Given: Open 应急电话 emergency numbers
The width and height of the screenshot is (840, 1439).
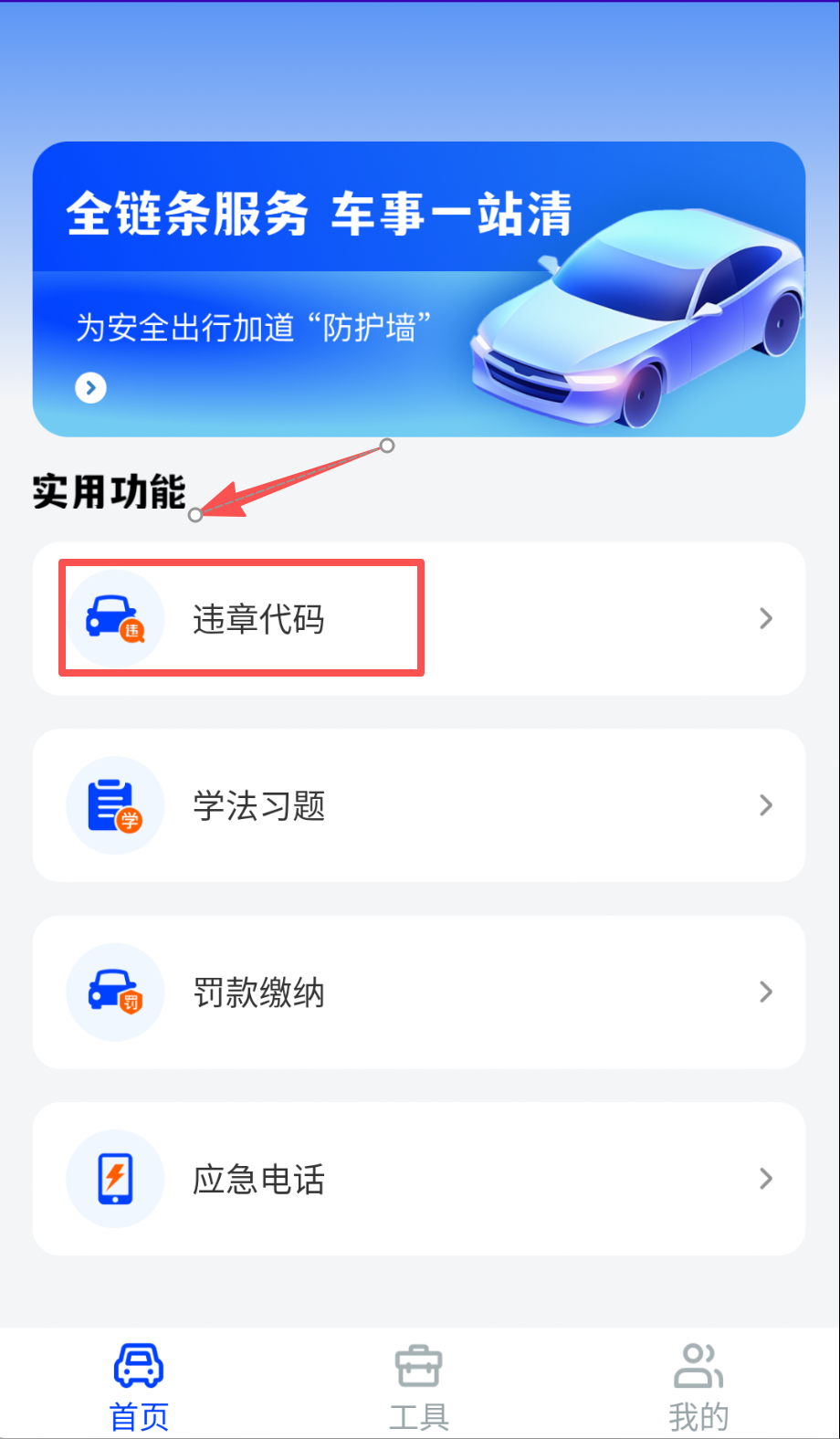Looking at the screenshot, I should coord(418,1179).
